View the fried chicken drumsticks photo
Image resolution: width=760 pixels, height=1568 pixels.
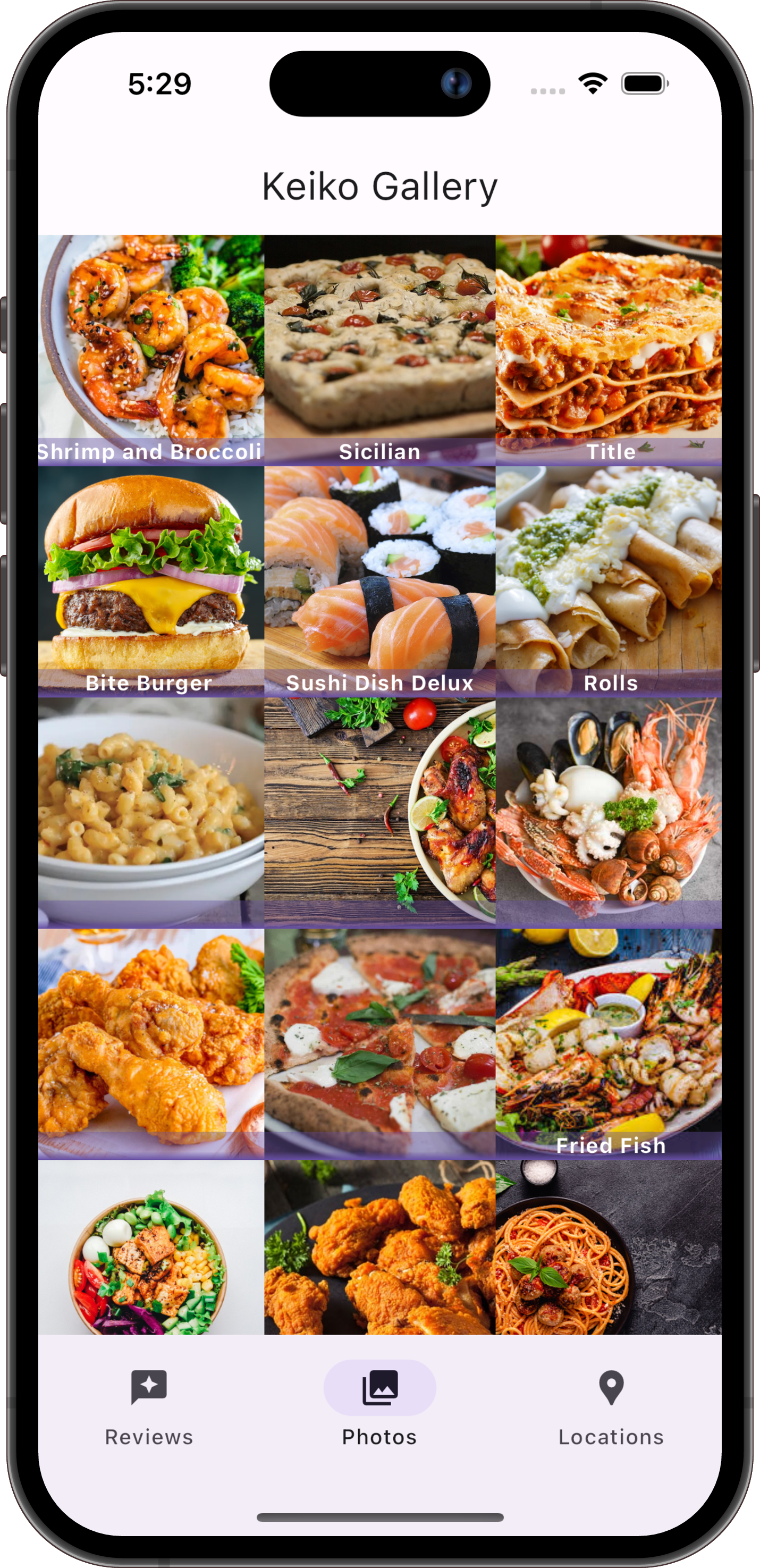(151, 1044)
